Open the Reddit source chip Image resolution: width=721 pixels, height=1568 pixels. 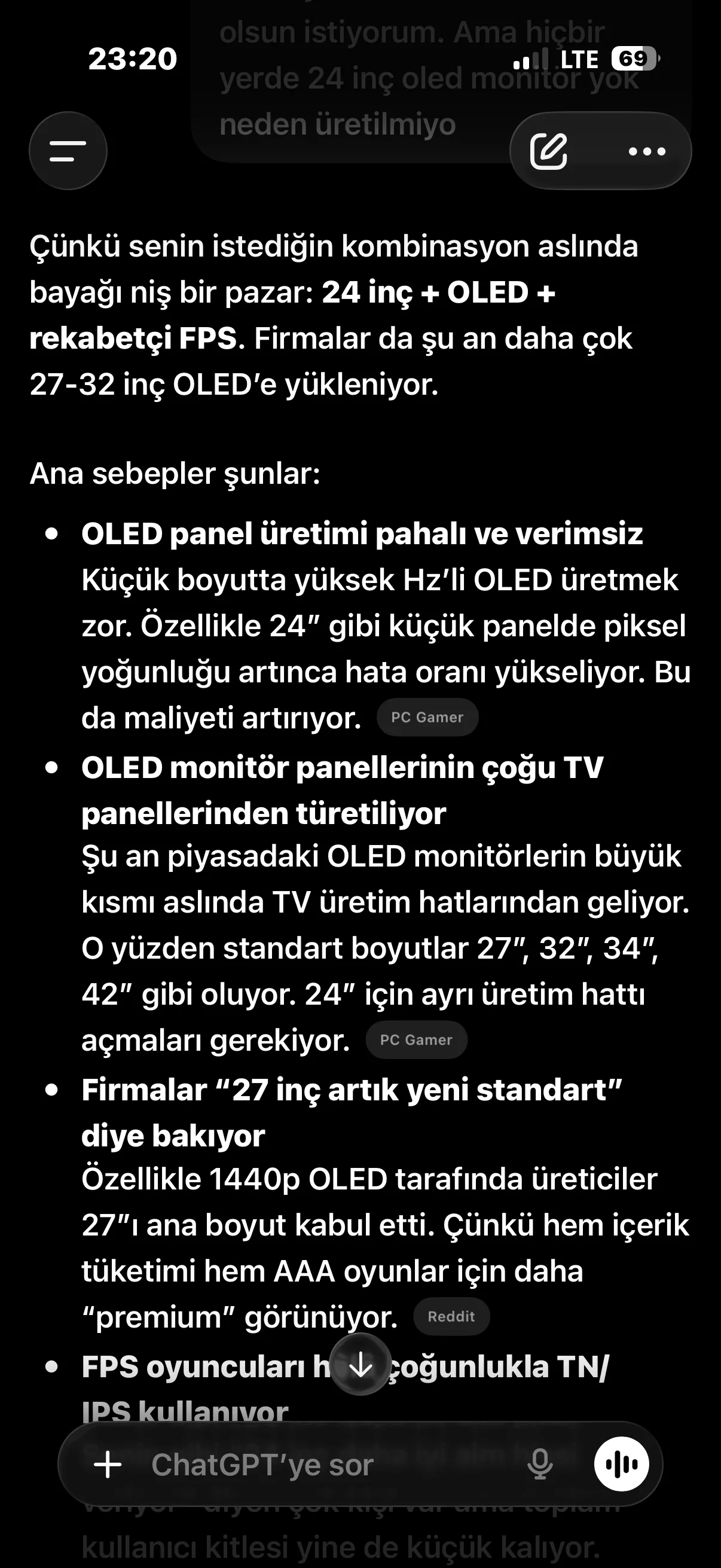coord(451,1316)
